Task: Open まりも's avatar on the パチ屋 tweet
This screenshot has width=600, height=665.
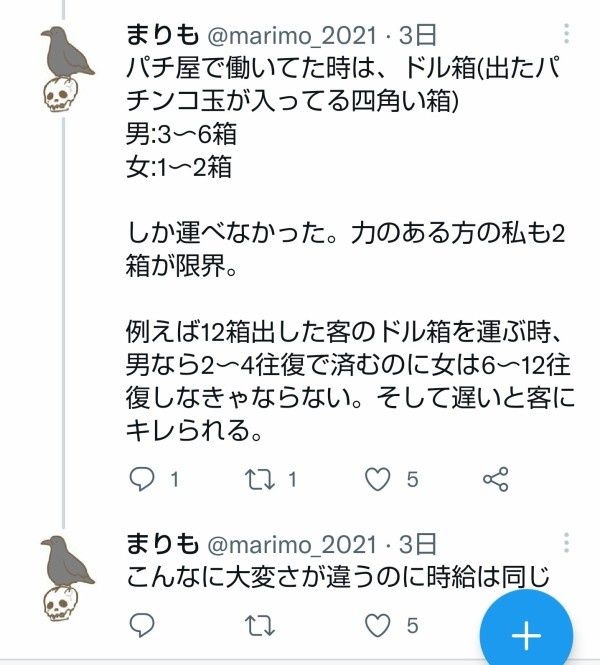Action: click(66, 68)
